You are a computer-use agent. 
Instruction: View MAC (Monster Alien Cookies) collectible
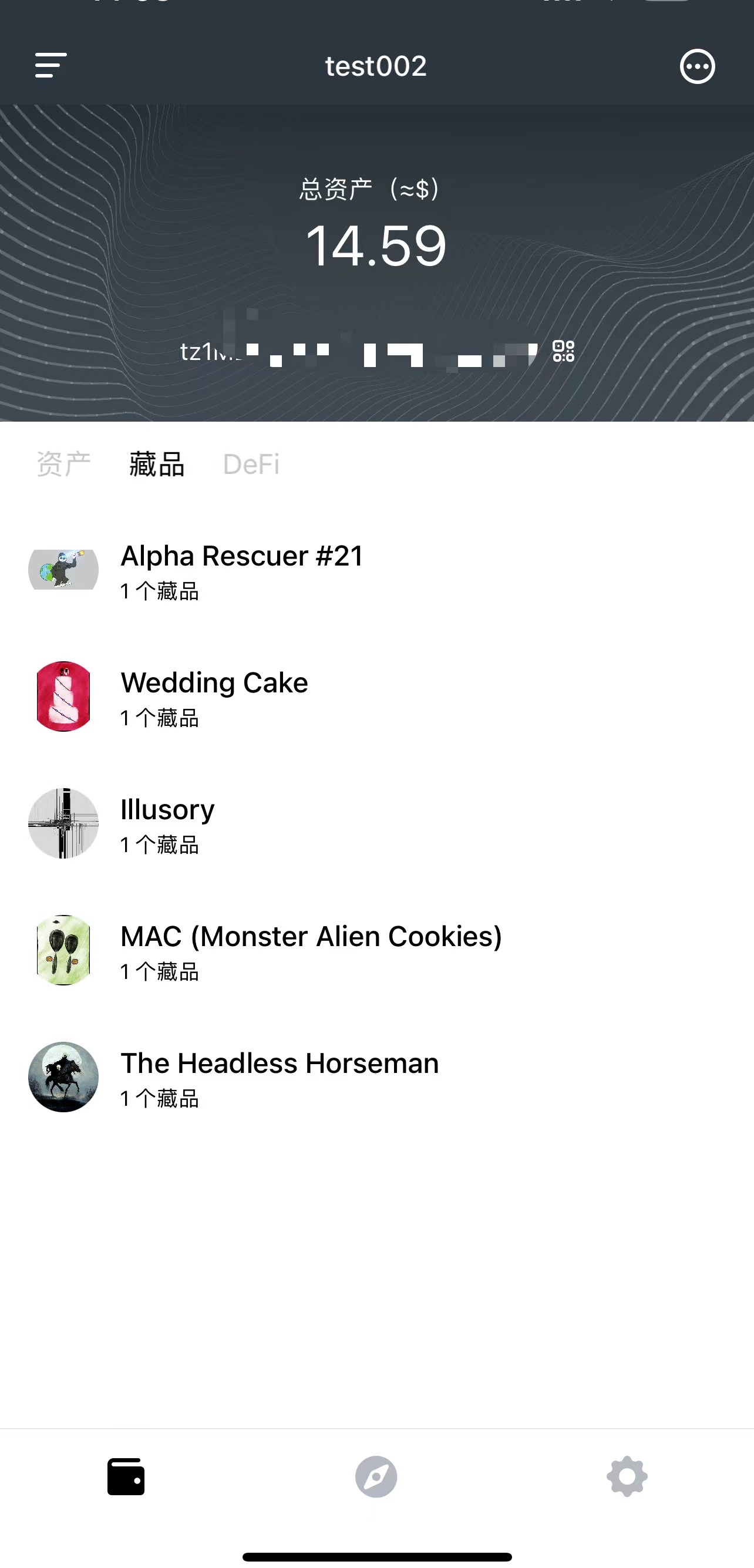pos(311,950)
